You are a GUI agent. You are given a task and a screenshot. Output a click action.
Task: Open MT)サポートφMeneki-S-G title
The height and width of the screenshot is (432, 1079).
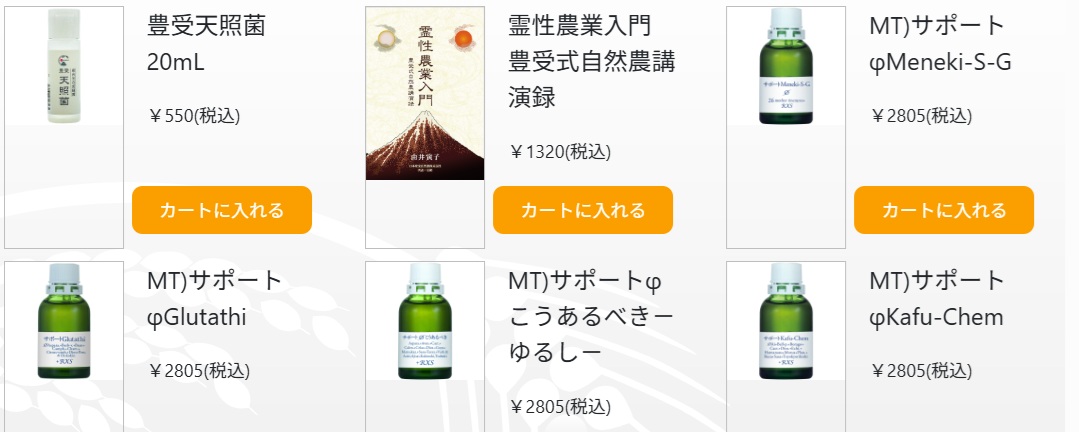tap(939, 44)
